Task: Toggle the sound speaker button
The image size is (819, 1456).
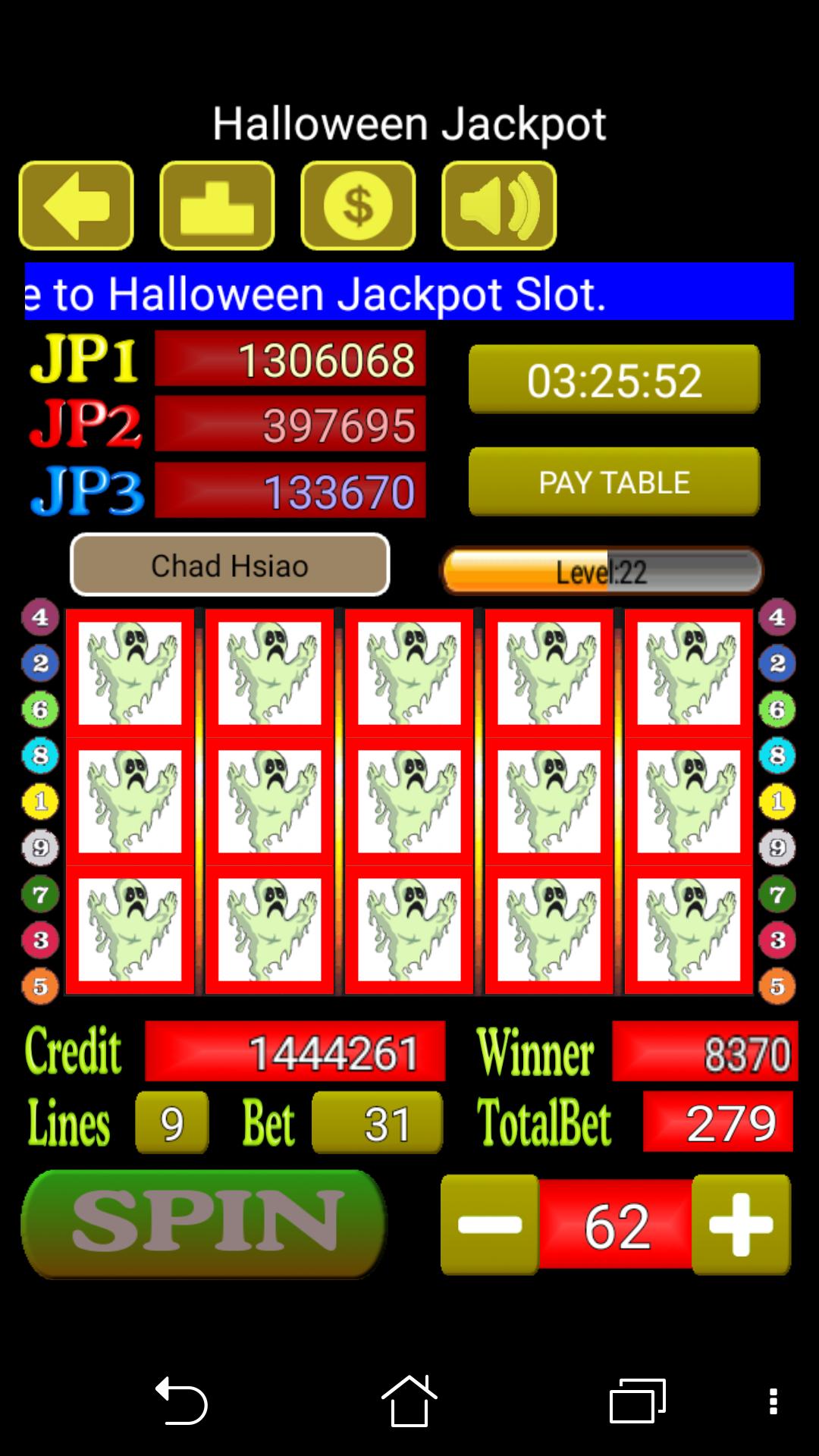Action: (x=499, y=206)
